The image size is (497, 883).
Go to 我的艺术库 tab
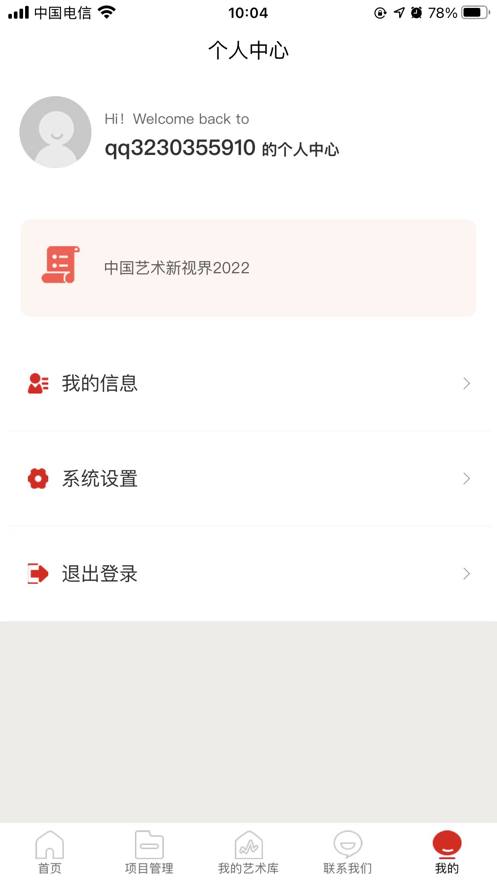pos(248,852)
